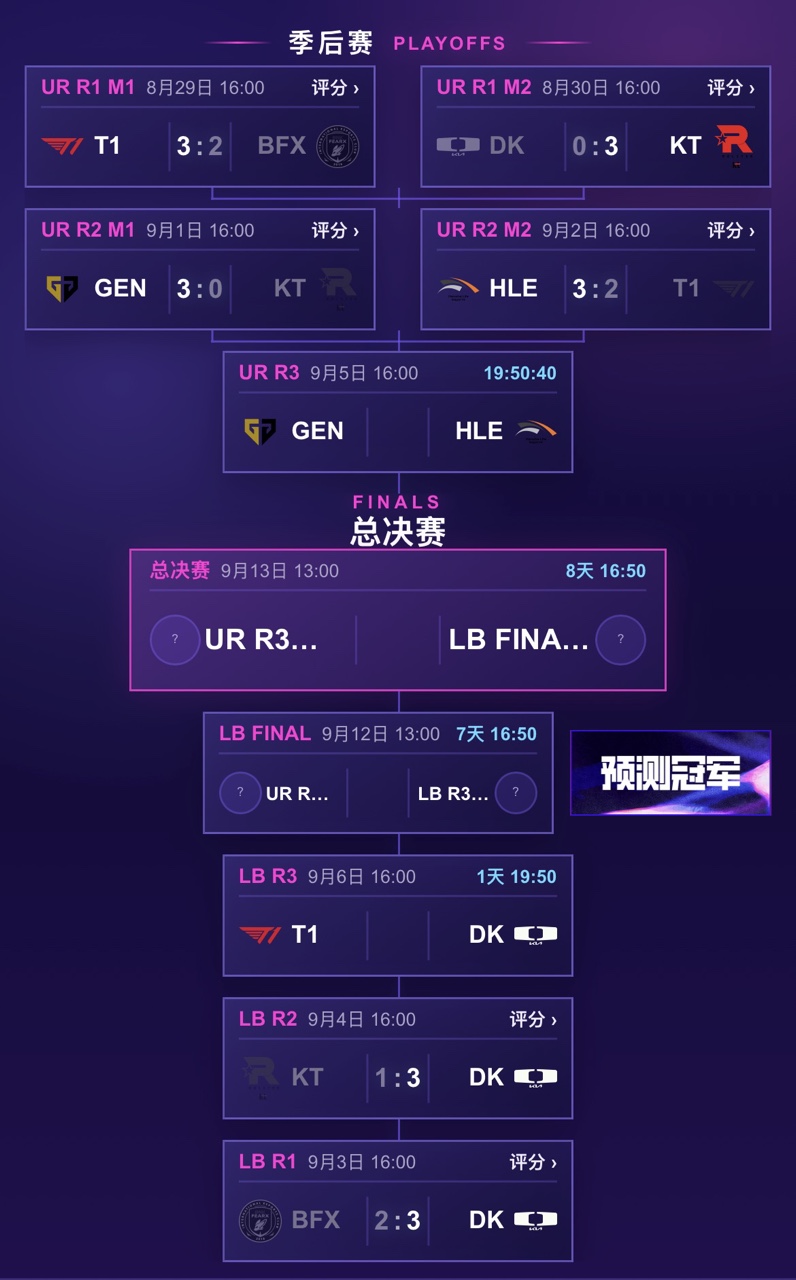Open 评分 for UR R1 M2 DK vs KT
Image resolution: width=796 pixels, height=1280 pixels.
tap(731, 88)
